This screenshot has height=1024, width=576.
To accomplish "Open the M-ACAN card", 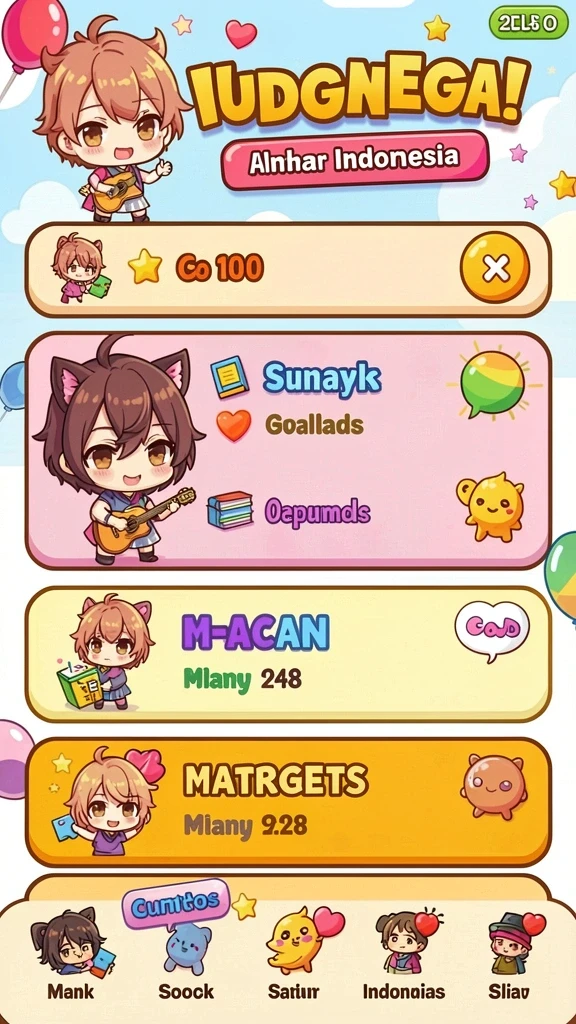I will point(288,654).
